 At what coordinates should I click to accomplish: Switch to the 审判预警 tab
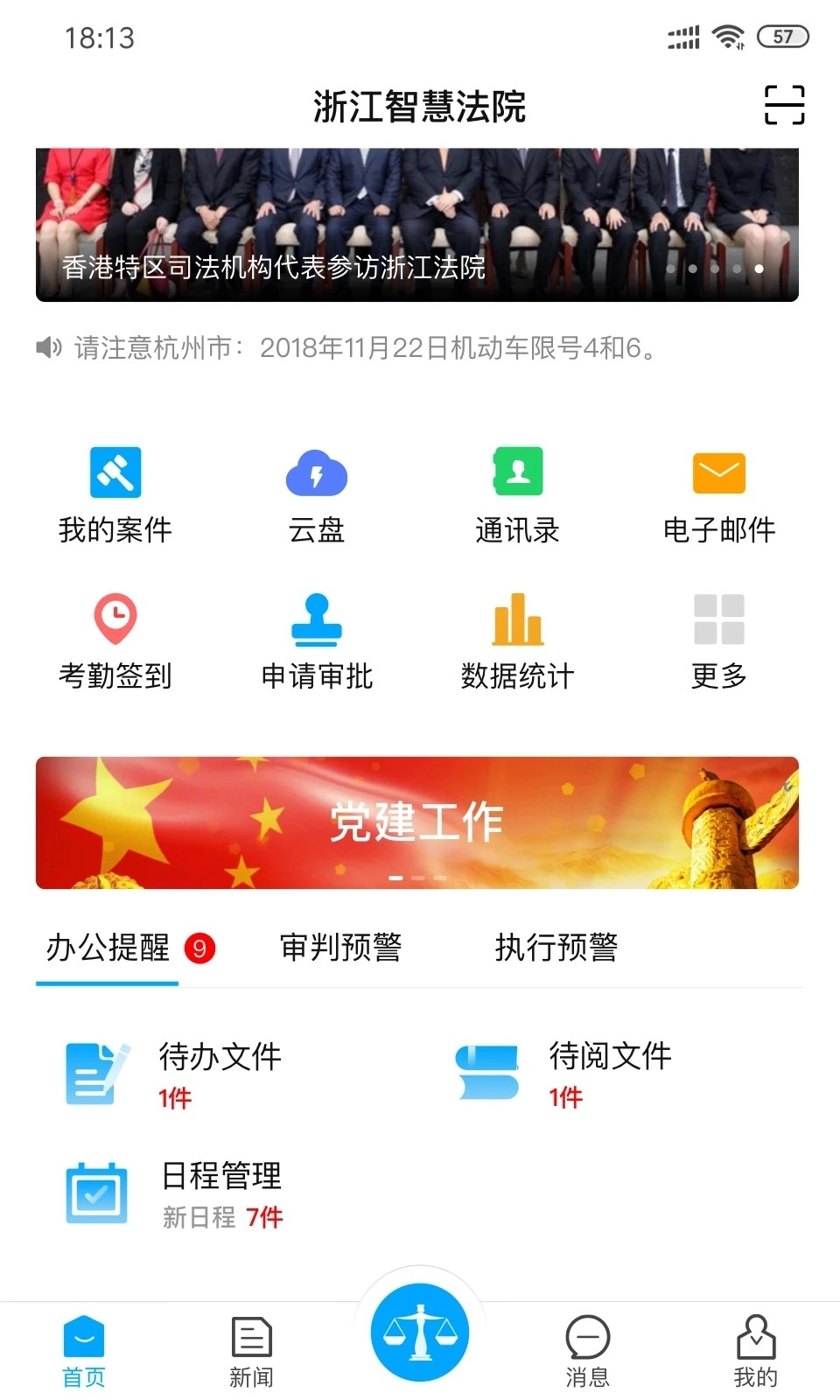click(x=341, y=948)
